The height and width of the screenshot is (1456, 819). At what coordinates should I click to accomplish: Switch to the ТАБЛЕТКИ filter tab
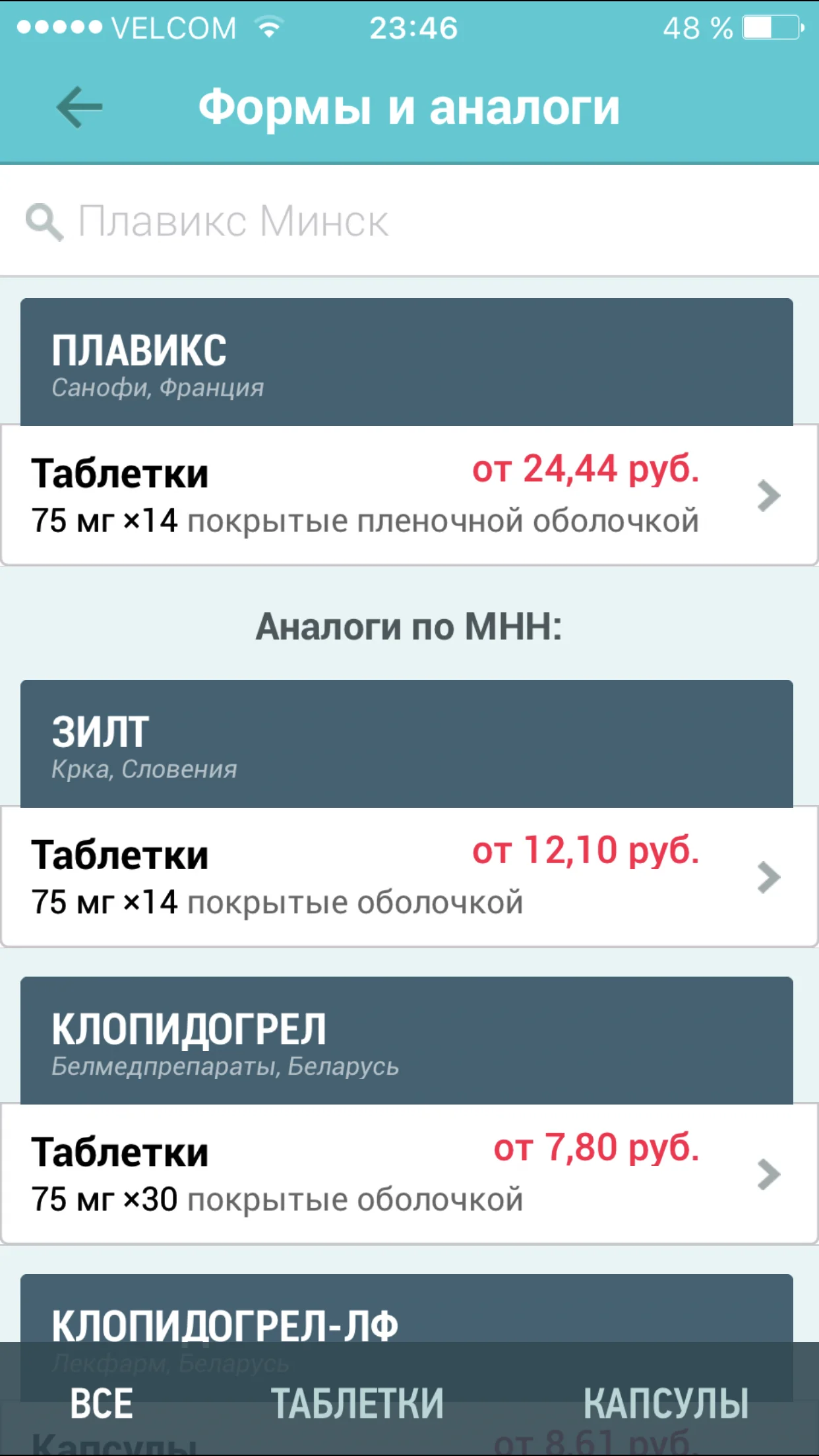tap(357, 1403)
